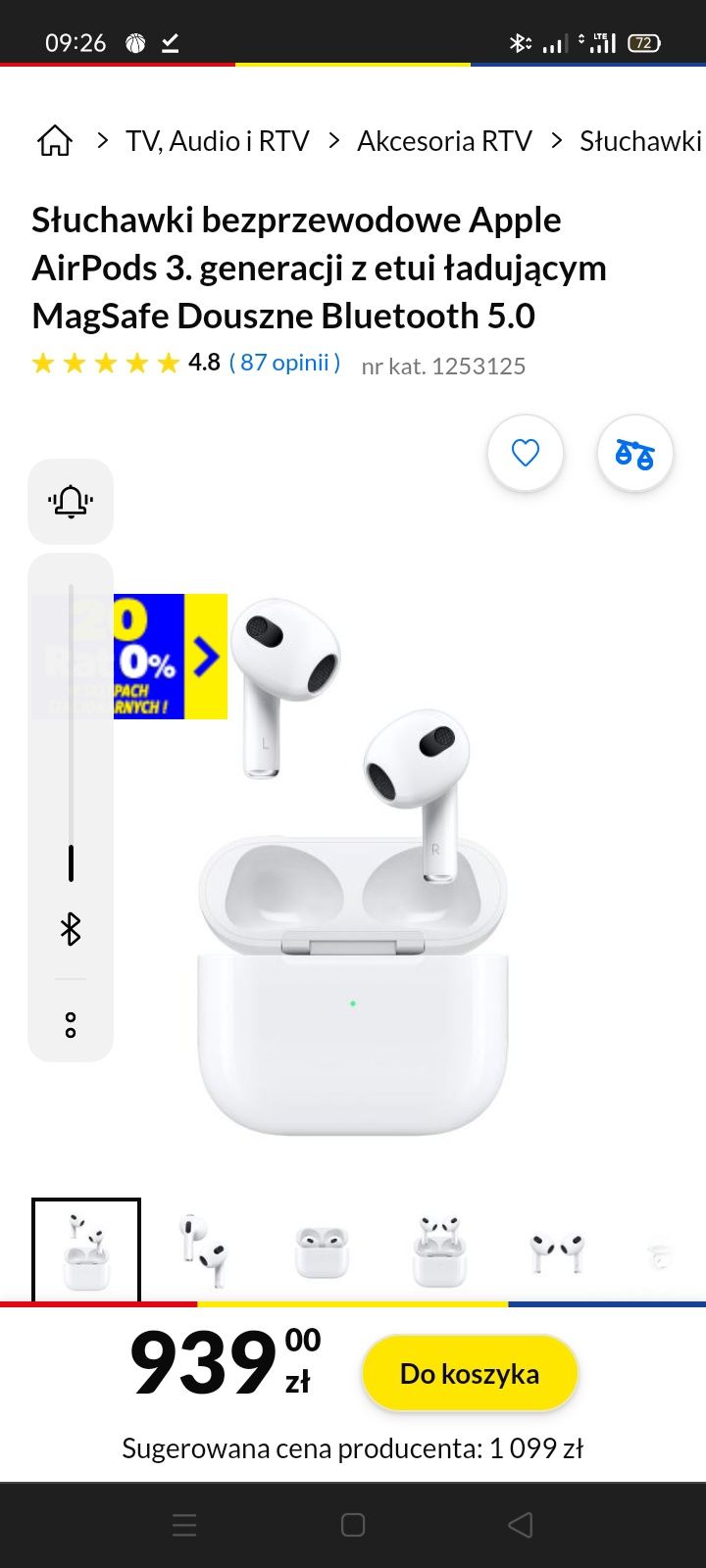Image resolution: width=706 pixels, height=1568 pixels.
Task: Open the TV, Audio i RTV breadcrumb
Action: (217, 141)
